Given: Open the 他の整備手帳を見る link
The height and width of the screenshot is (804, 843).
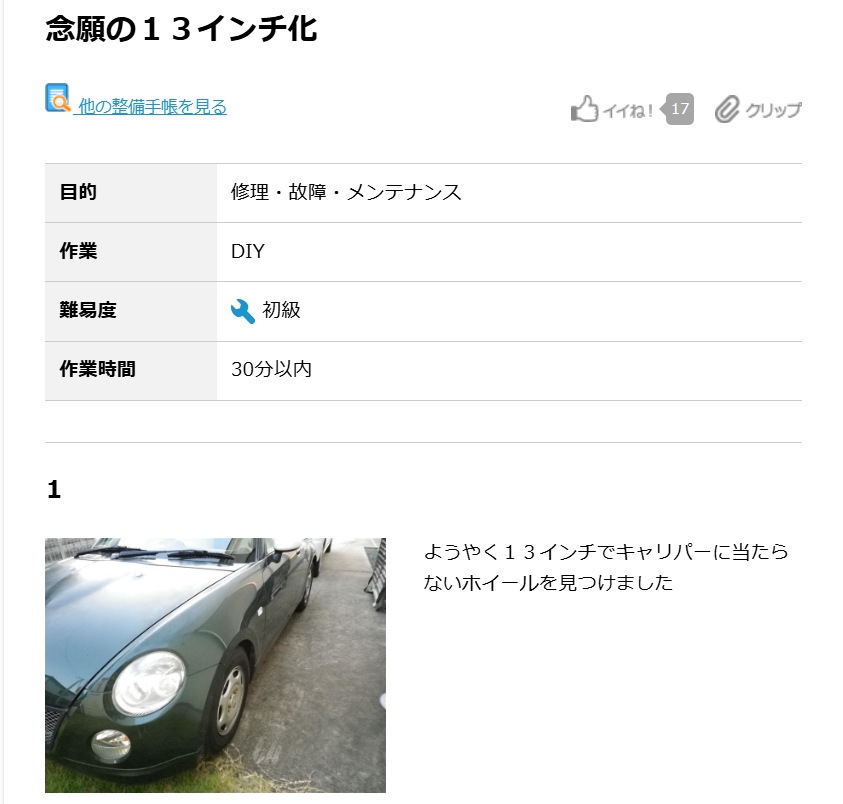Looking at the screenshot, I should [x=152, y=107].
